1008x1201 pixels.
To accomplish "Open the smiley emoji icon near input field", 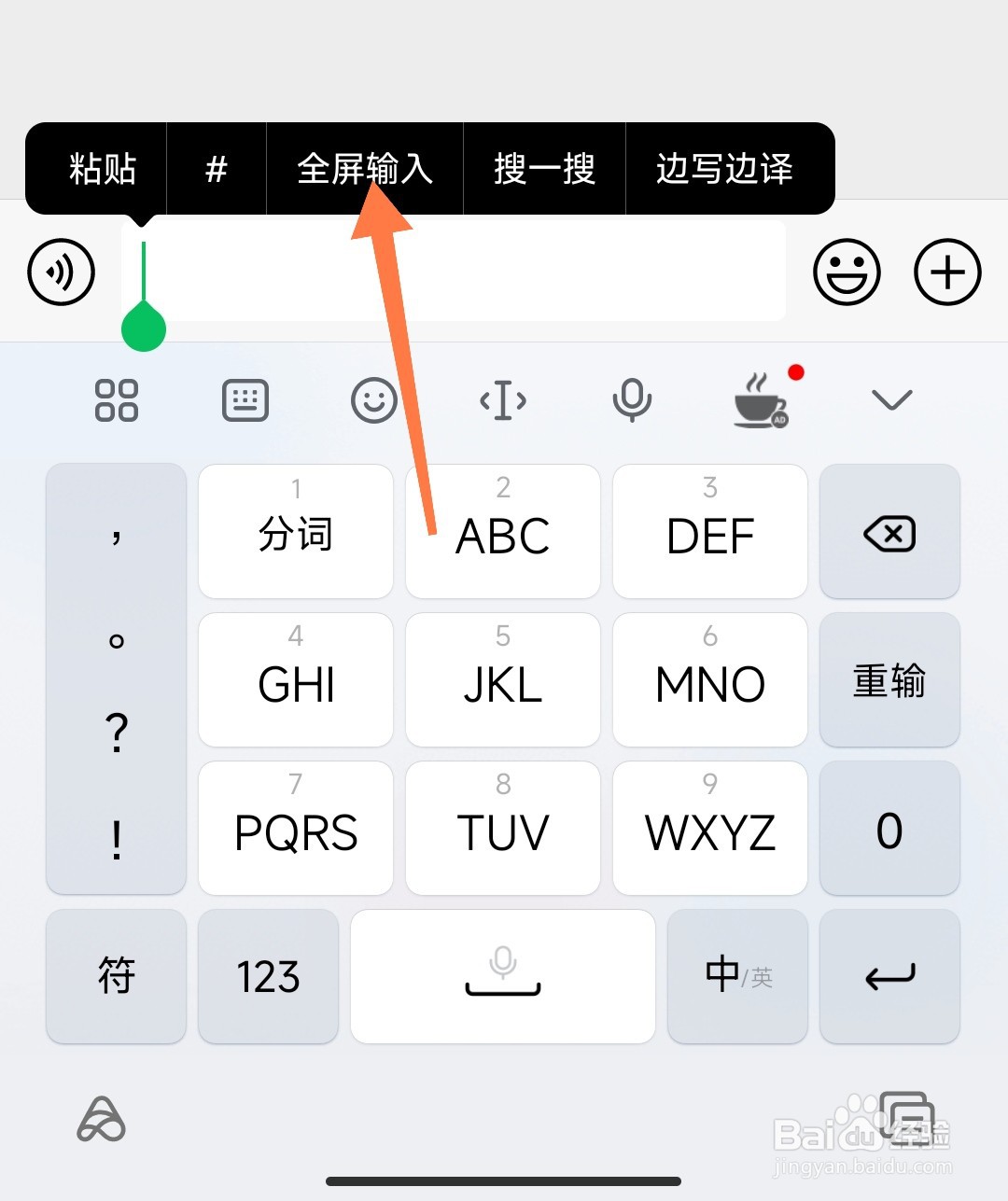I will 847,272.
